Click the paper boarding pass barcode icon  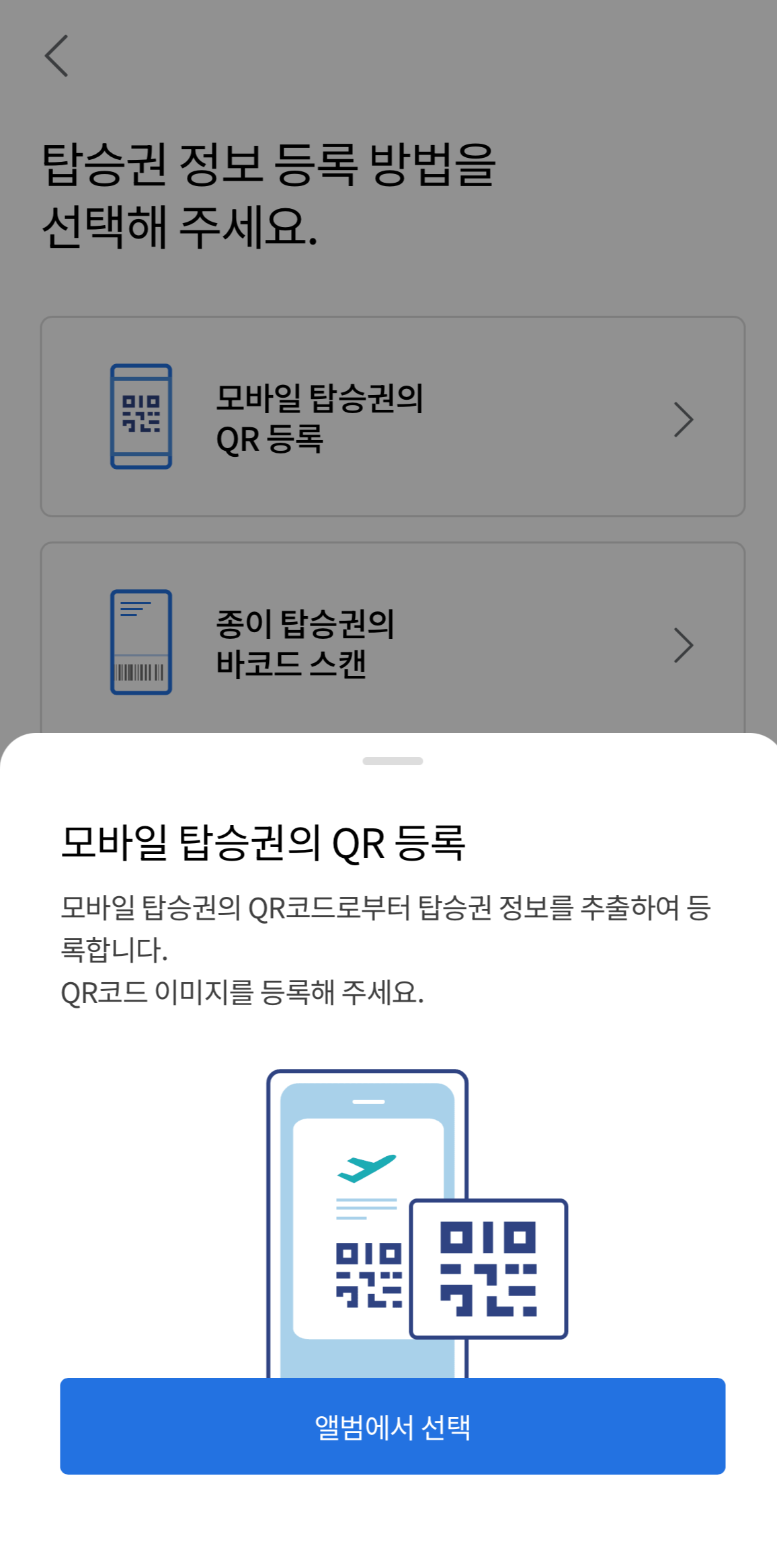tap(141, 643)
